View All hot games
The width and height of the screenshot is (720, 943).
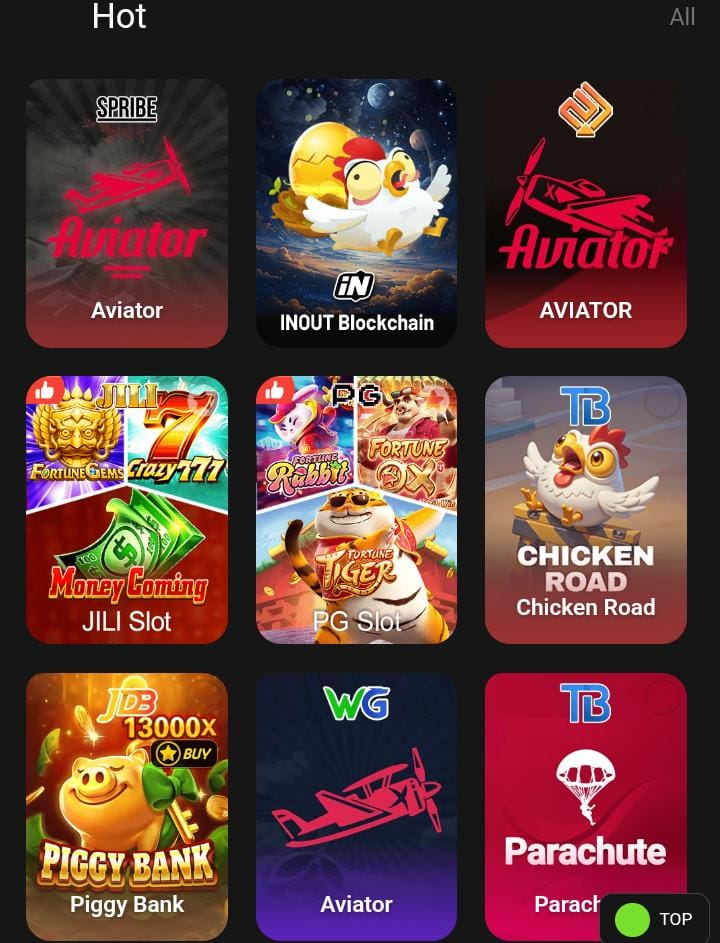pos(682,17)
